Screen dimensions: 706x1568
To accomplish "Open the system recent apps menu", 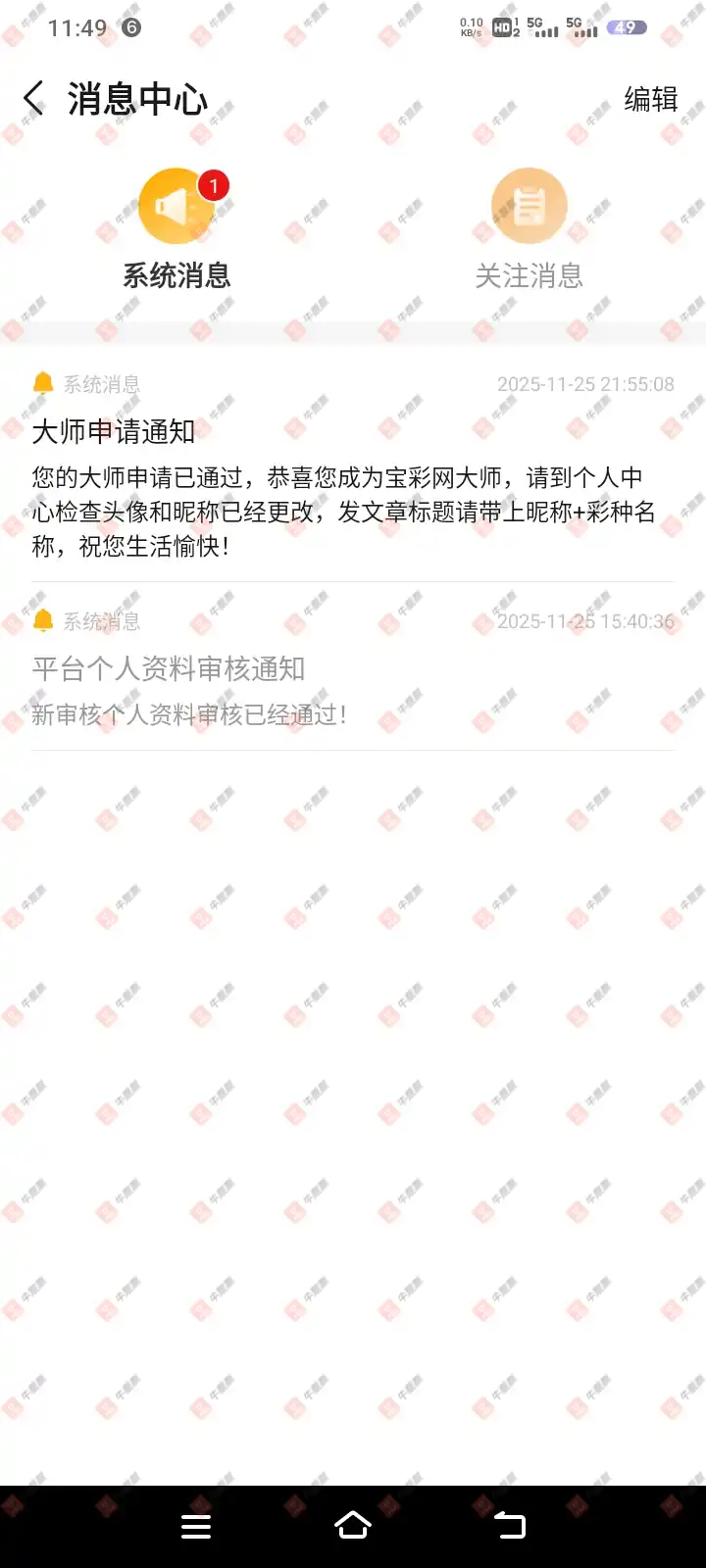I will click(196, 1526).
